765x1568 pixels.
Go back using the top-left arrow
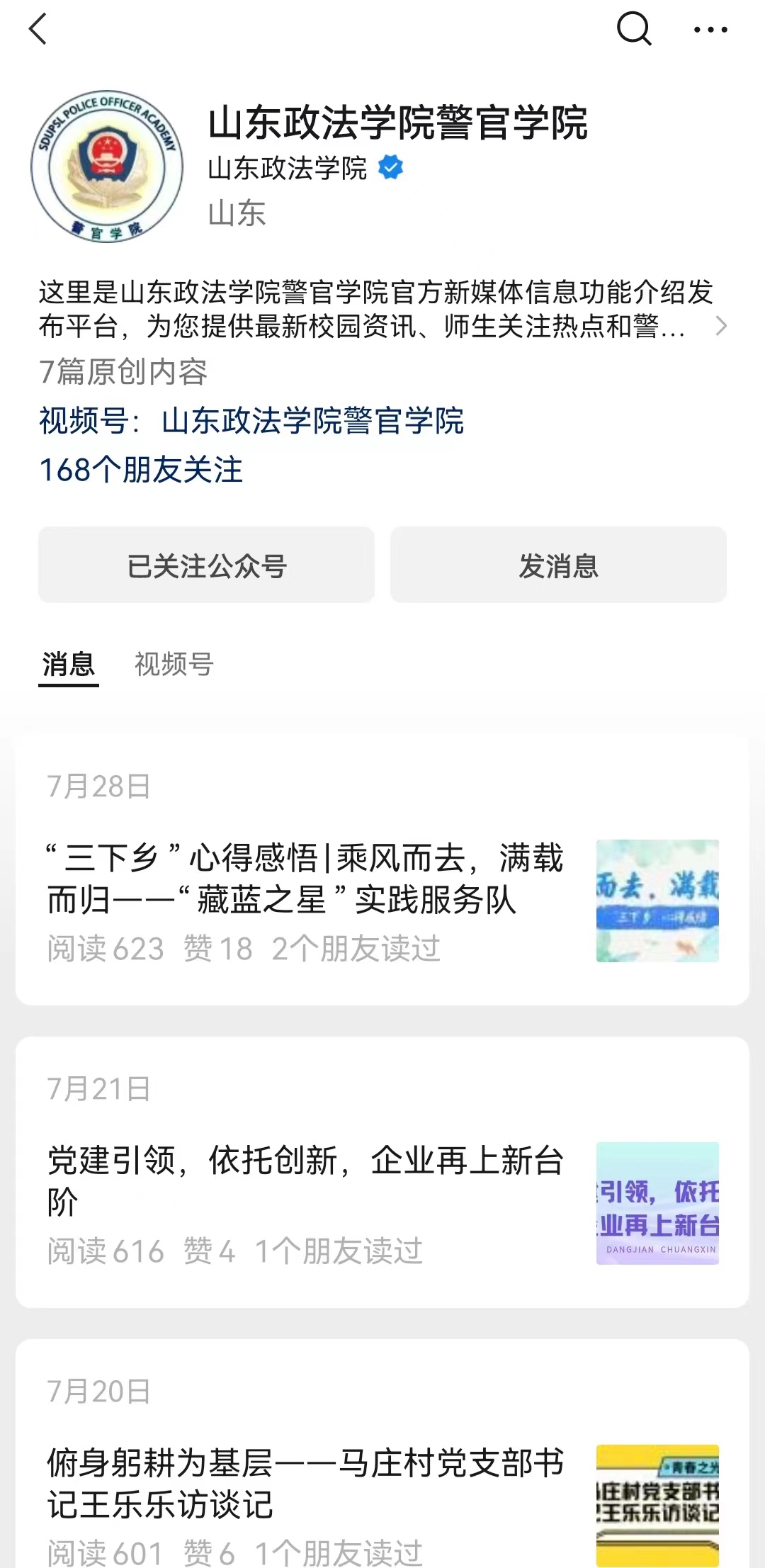point(38,30)
